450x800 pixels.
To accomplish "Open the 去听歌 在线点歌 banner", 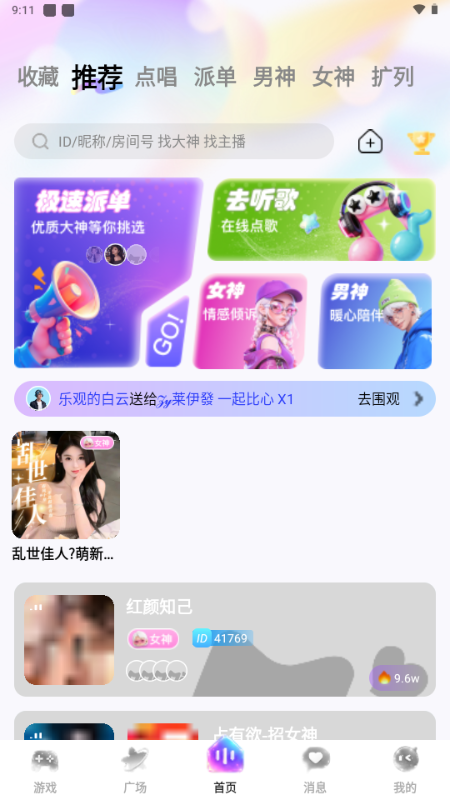I will coord(321,219).
